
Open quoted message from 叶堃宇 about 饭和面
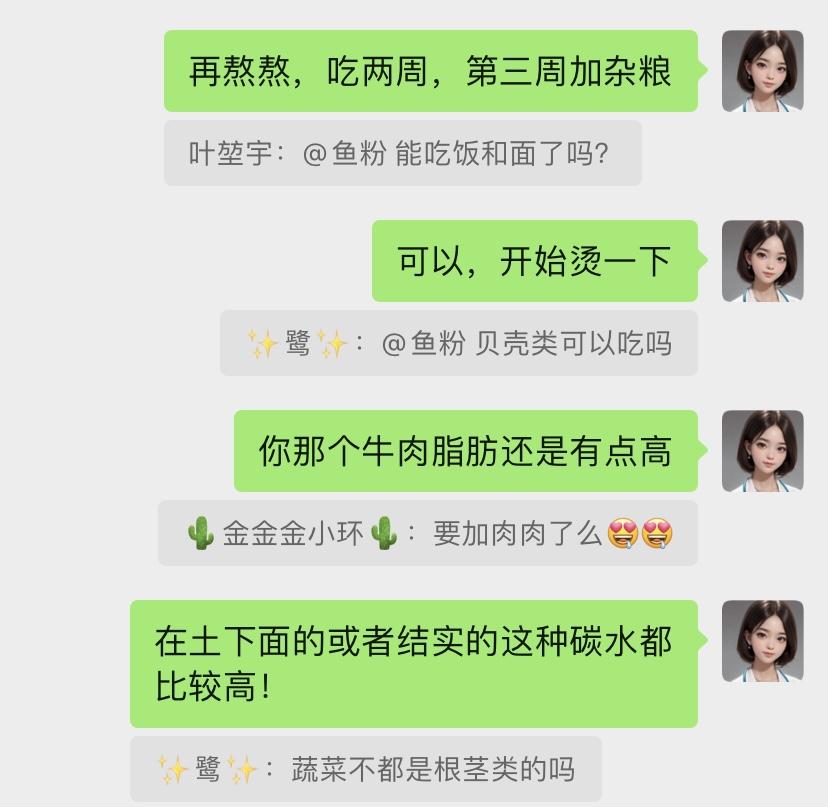click(x=402, y=154)
